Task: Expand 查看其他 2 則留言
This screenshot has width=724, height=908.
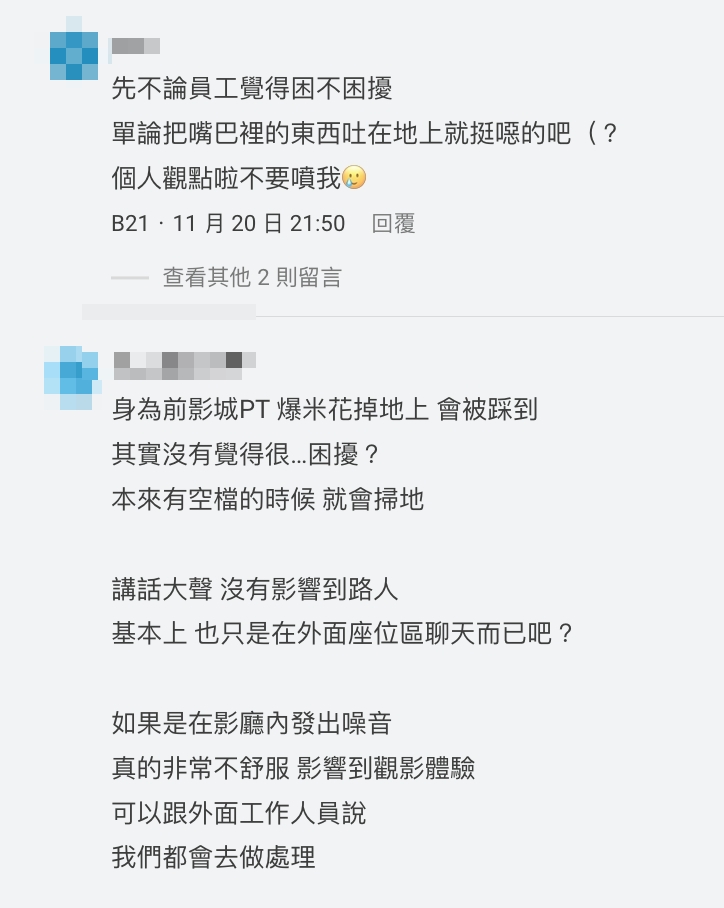Action: click(252, 277)
